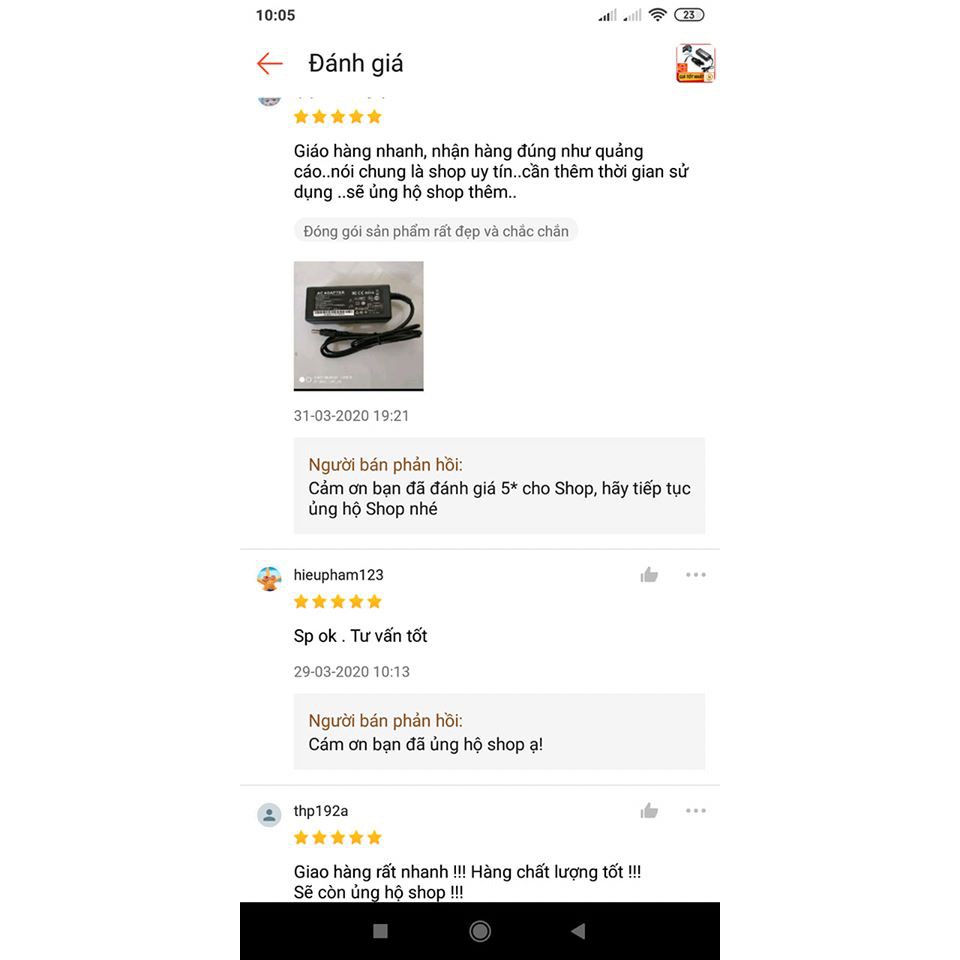
Task: Like hieupham123's review
Action: click(649, 575)
